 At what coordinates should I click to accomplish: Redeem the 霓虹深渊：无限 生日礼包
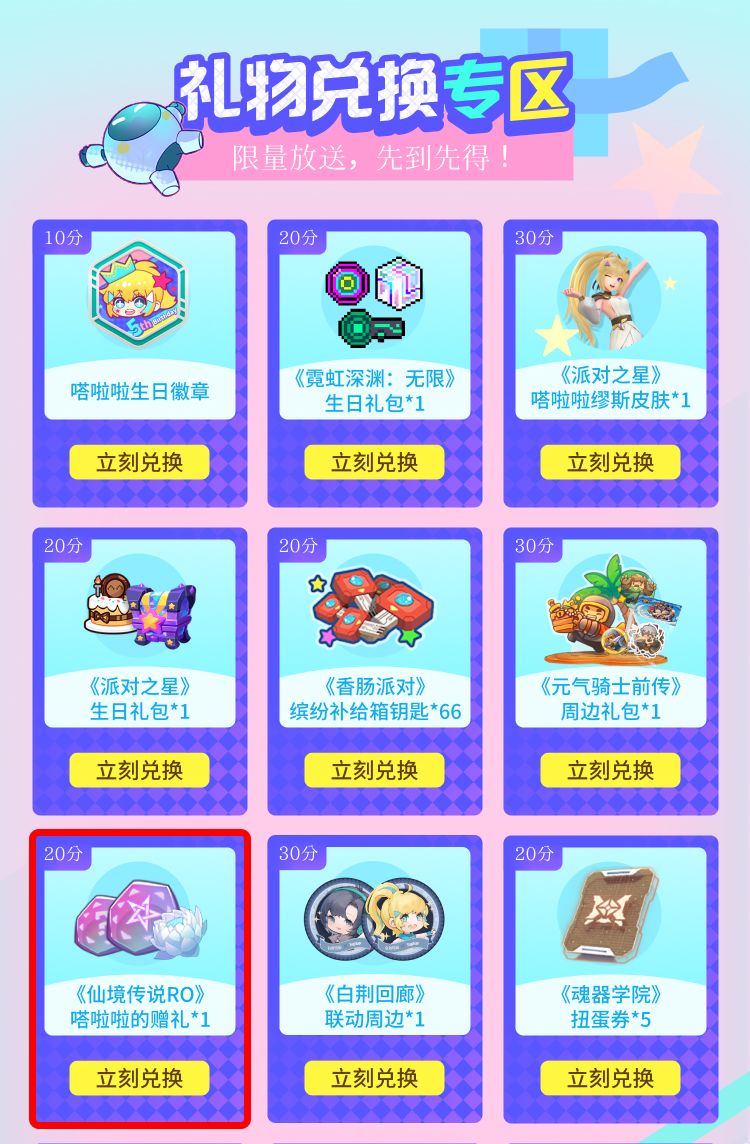click(374, 461)
